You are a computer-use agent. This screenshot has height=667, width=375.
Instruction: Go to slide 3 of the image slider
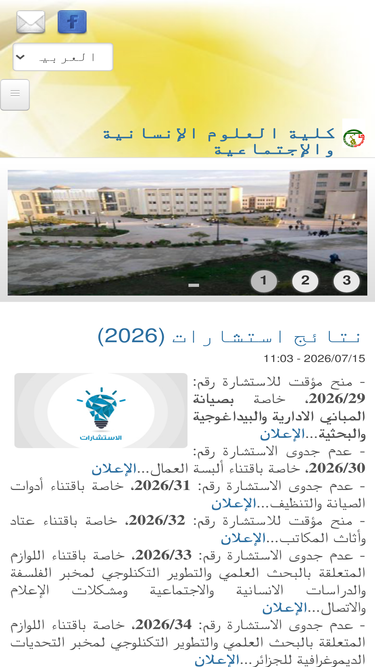point(347,281)
